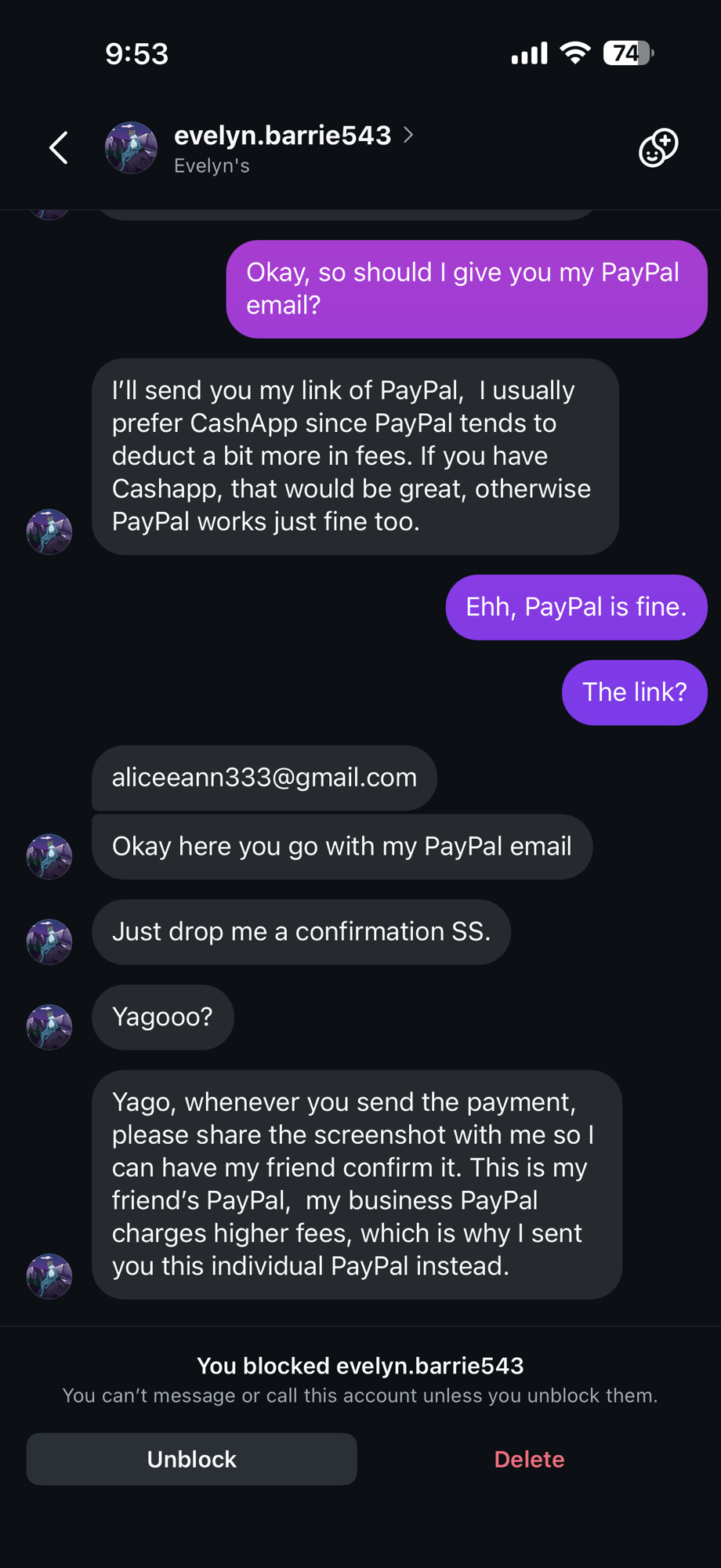Unblock evelyn.barrie543
Screen dimensions: 721x1568
(x=191, y=1459)
